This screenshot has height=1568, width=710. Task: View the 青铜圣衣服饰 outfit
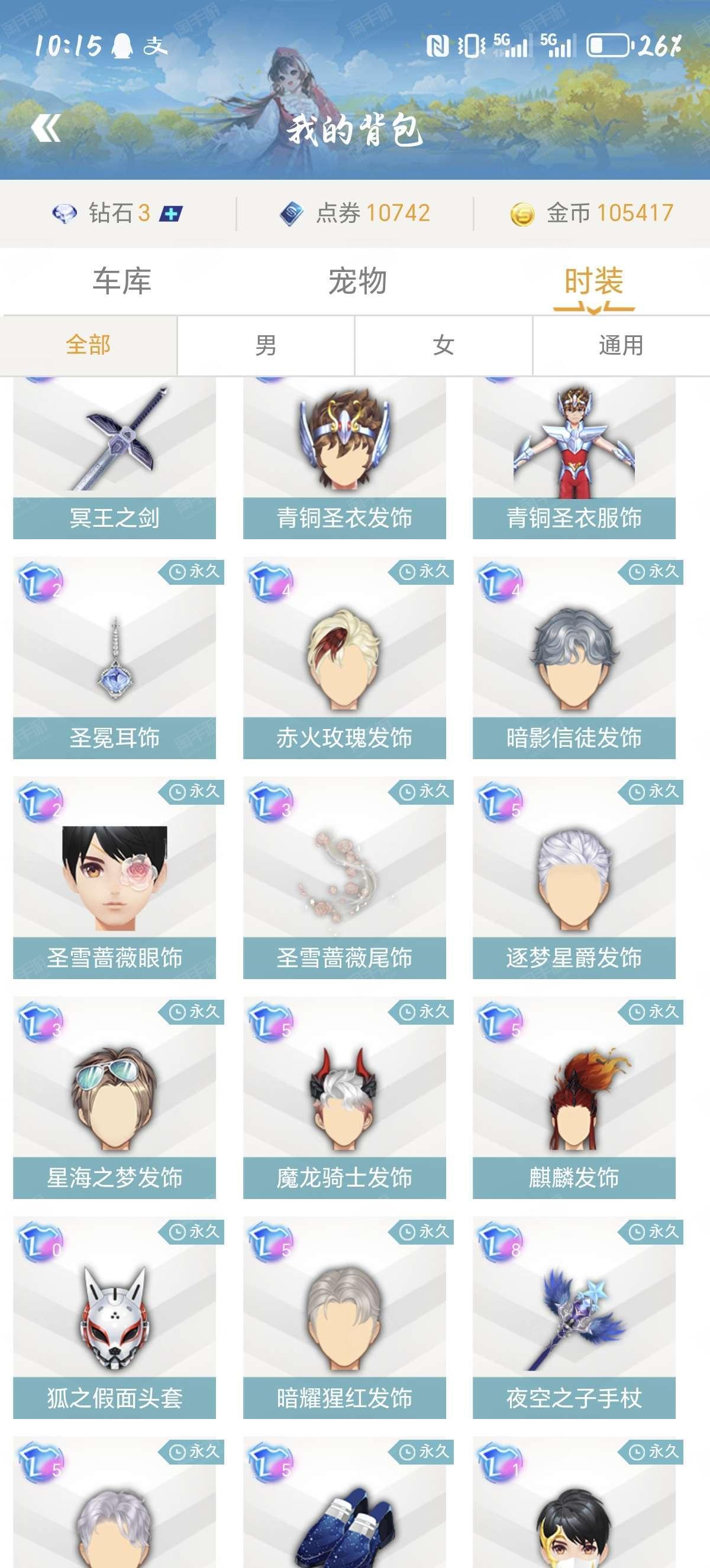573,458
